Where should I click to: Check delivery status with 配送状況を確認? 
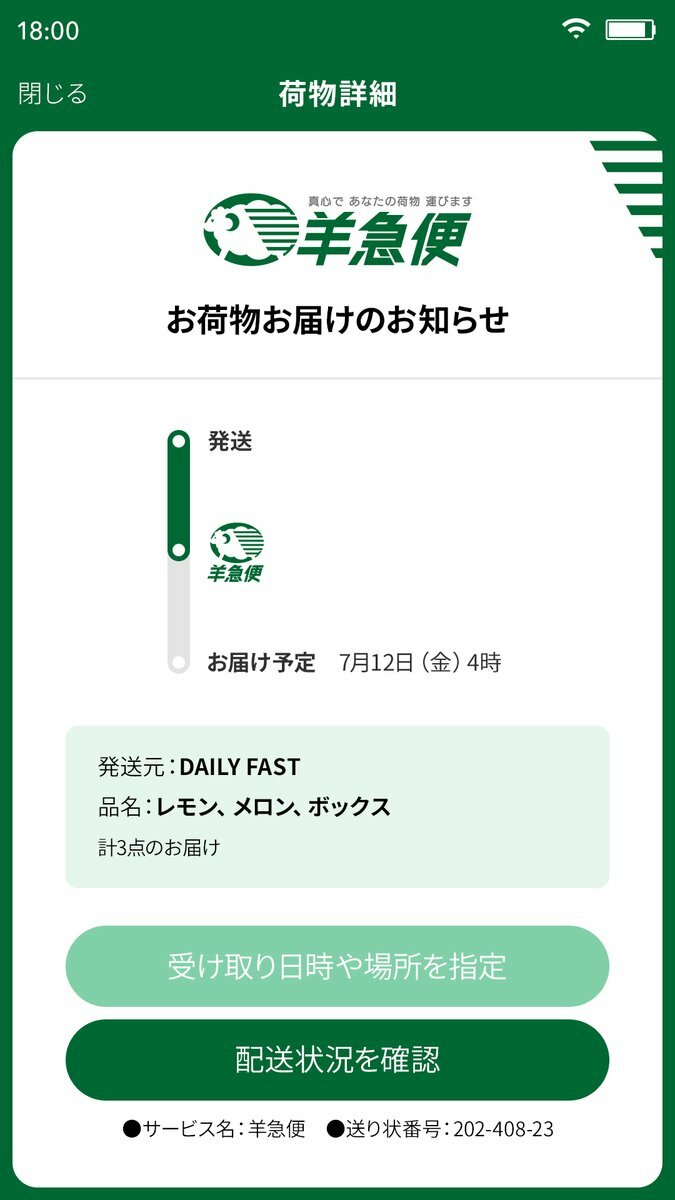[337, 1060]
